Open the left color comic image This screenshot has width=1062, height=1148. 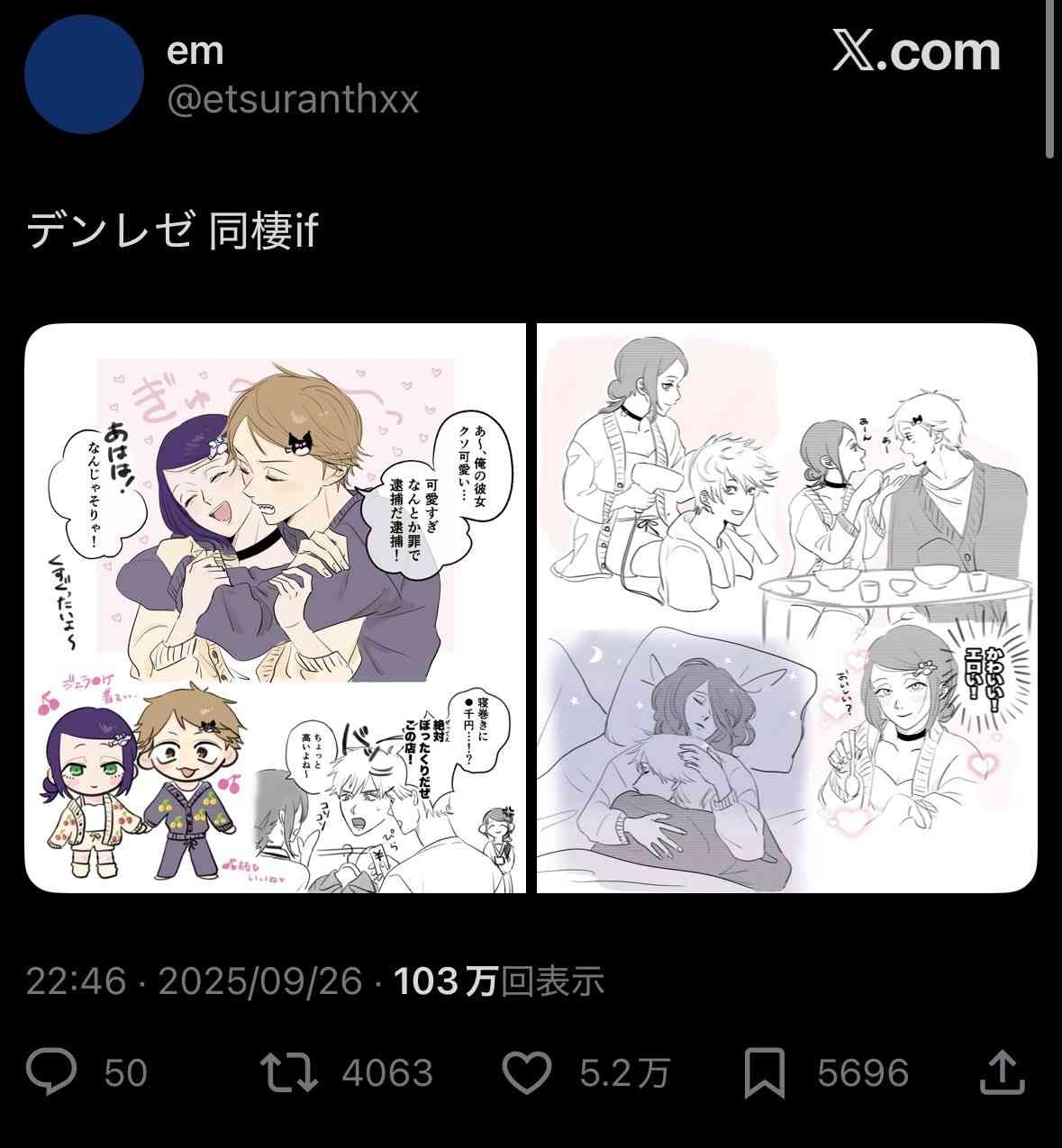pos(275,608)
